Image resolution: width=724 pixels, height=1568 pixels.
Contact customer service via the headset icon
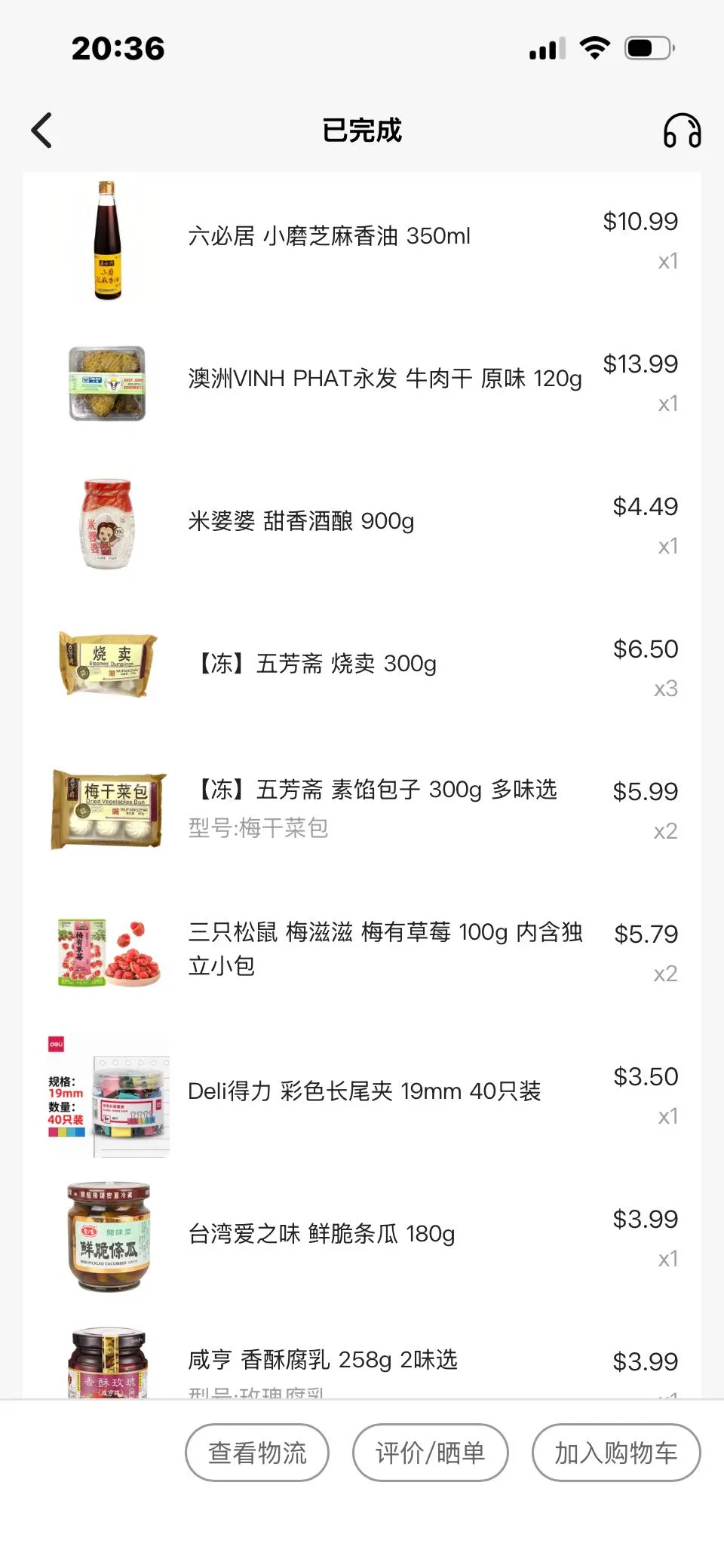(682, 130)
